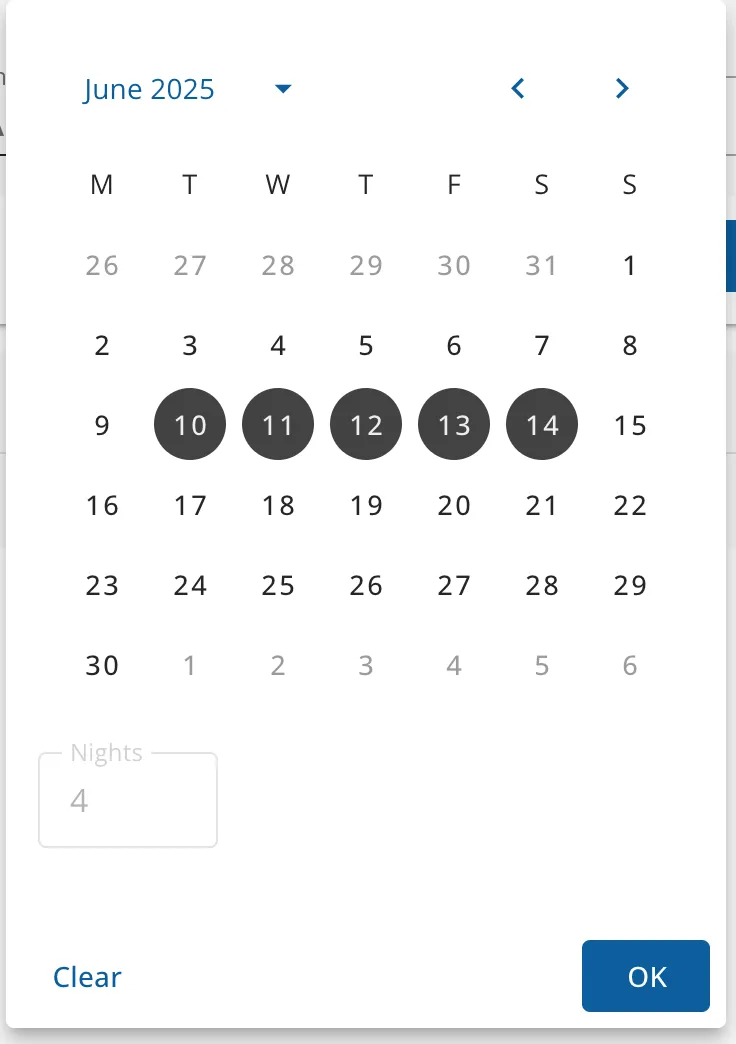Select June 30 at the bottom left
Image resolution: width=736 pixels, height=1044 pixels.
[101, 665]
